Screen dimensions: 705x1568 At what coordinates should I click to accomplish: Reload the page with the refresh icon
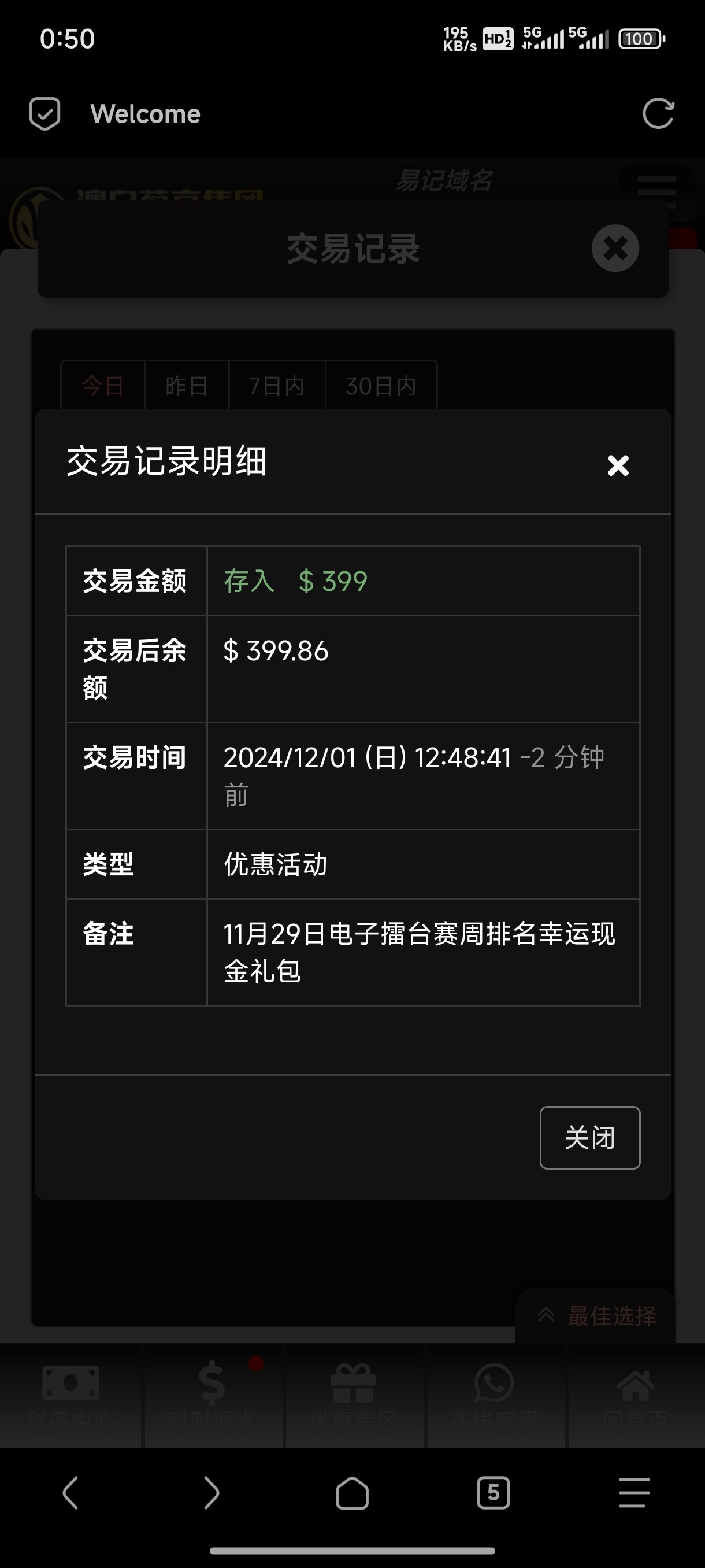(658, 114)
